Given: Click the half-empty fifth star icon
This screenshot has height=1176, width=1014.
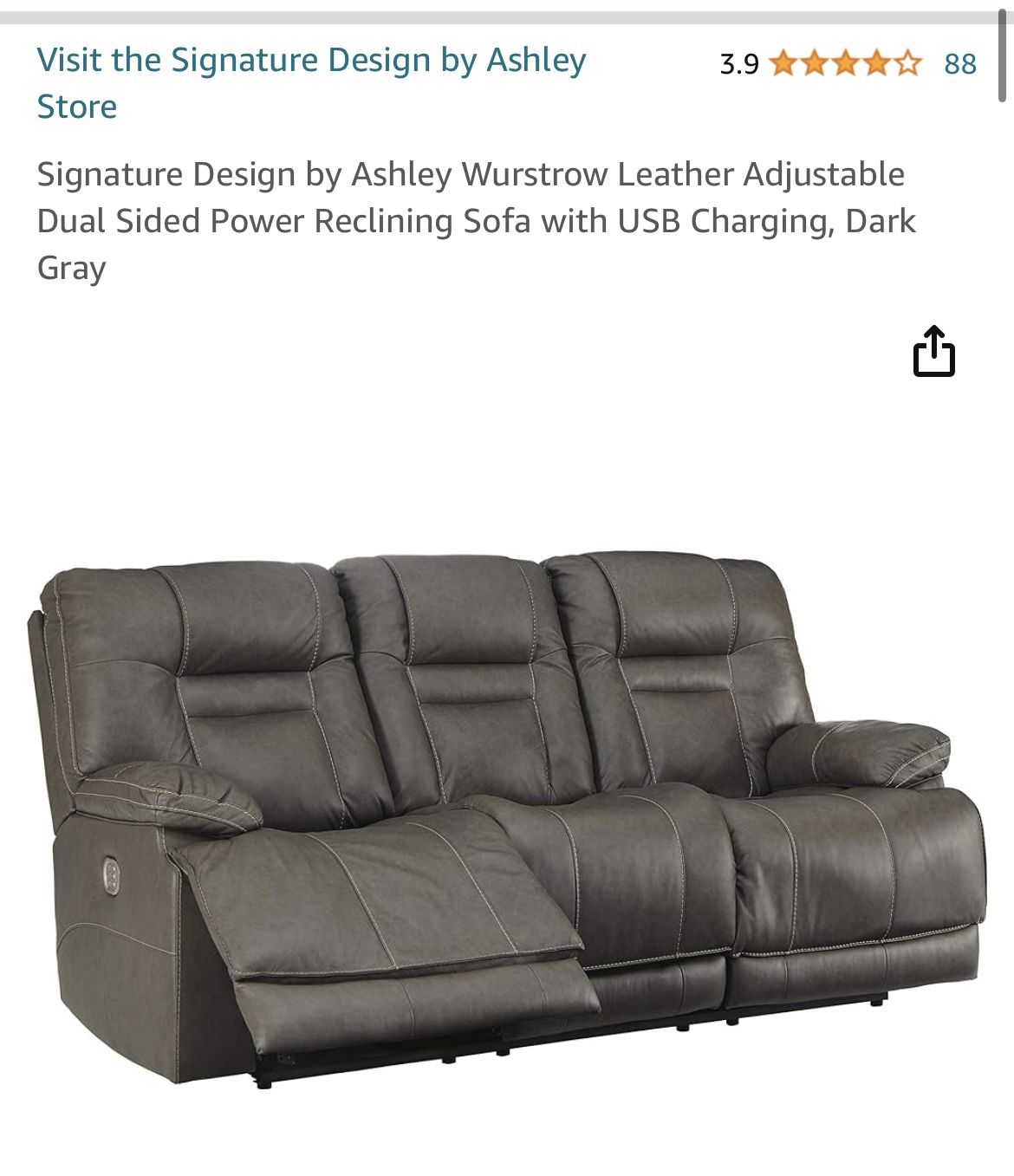Looking at the screenshot, I should (x=908, y=62).
